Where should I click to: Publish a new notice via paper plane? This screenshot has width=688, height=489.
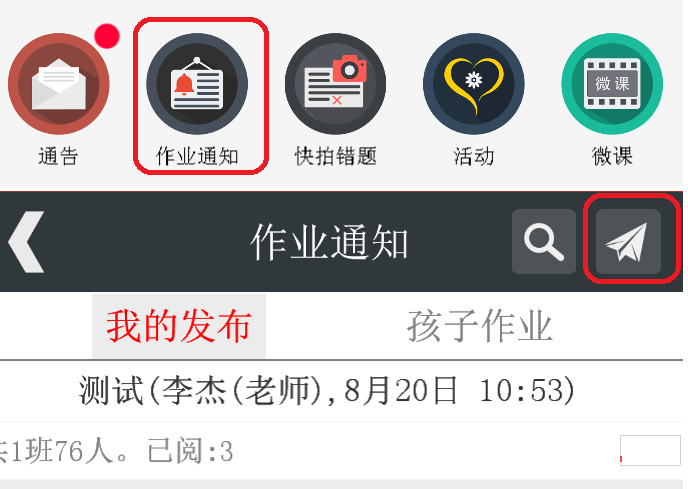628,242
